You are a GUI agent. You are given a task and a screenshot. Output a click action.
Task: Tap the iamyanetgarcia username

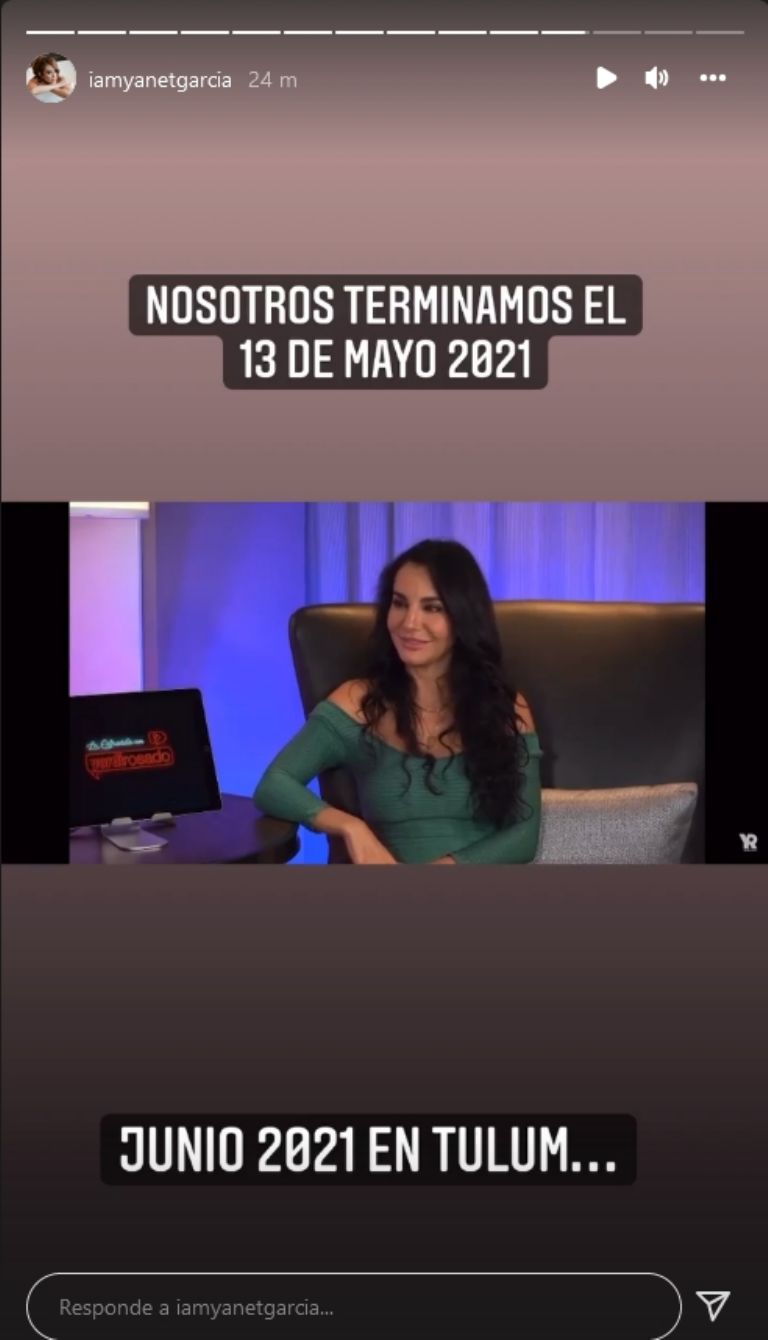pyautogui.click(x=159, y=80)
